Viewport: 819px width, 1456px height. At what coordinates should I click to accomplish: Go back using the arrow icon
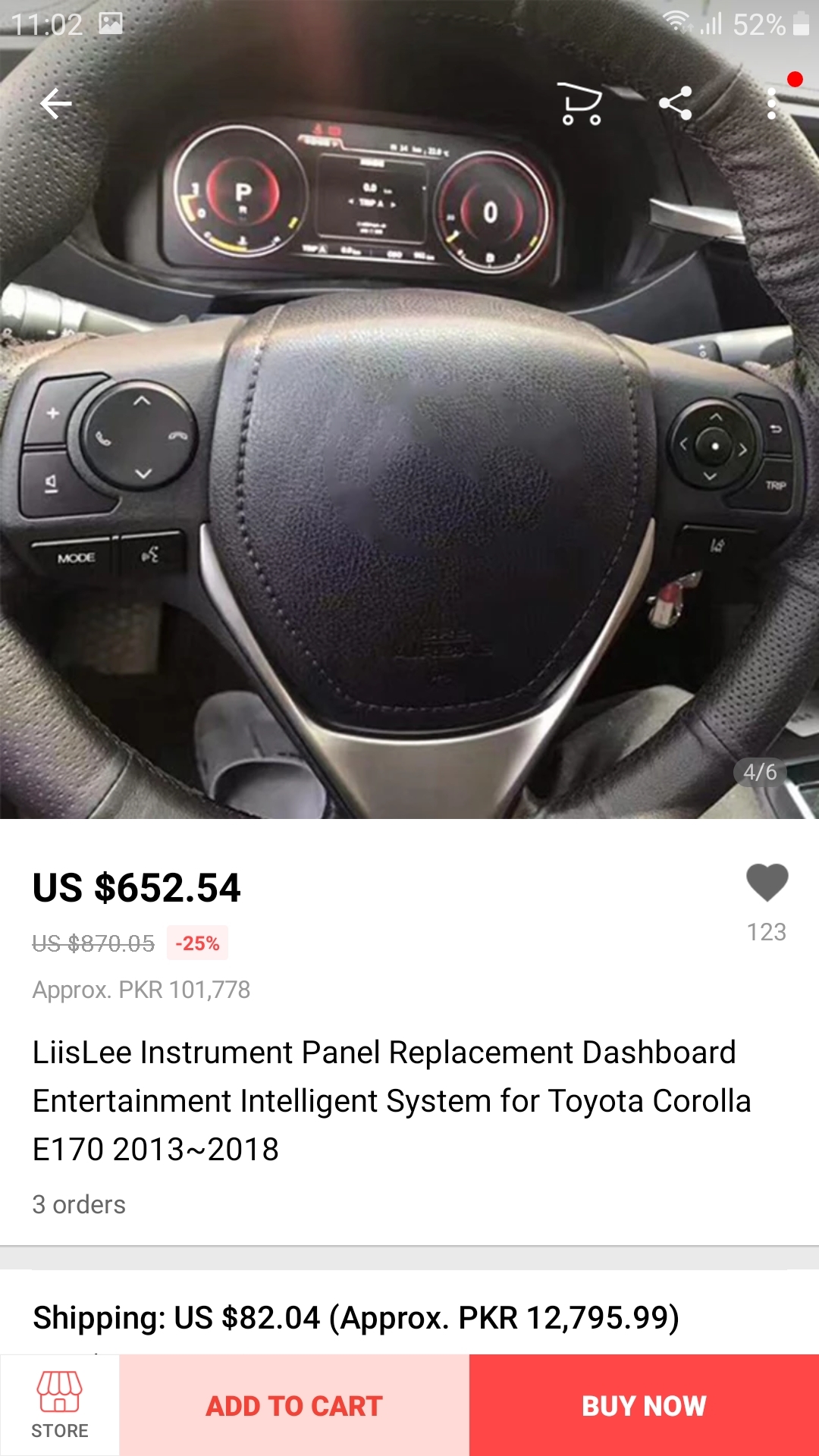pyautogui.click(x=55, y=104)
